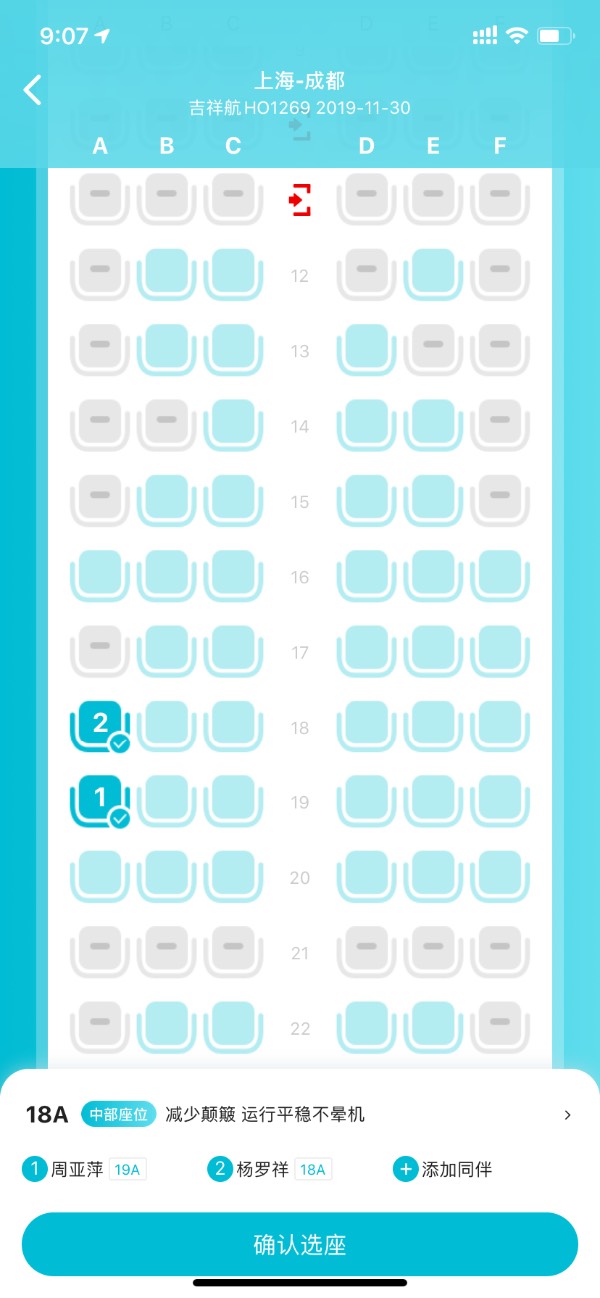This screenshot has width=600, height=1298.
Task: Select seat 14C on the aisle
Action: [x=233, y=425]
